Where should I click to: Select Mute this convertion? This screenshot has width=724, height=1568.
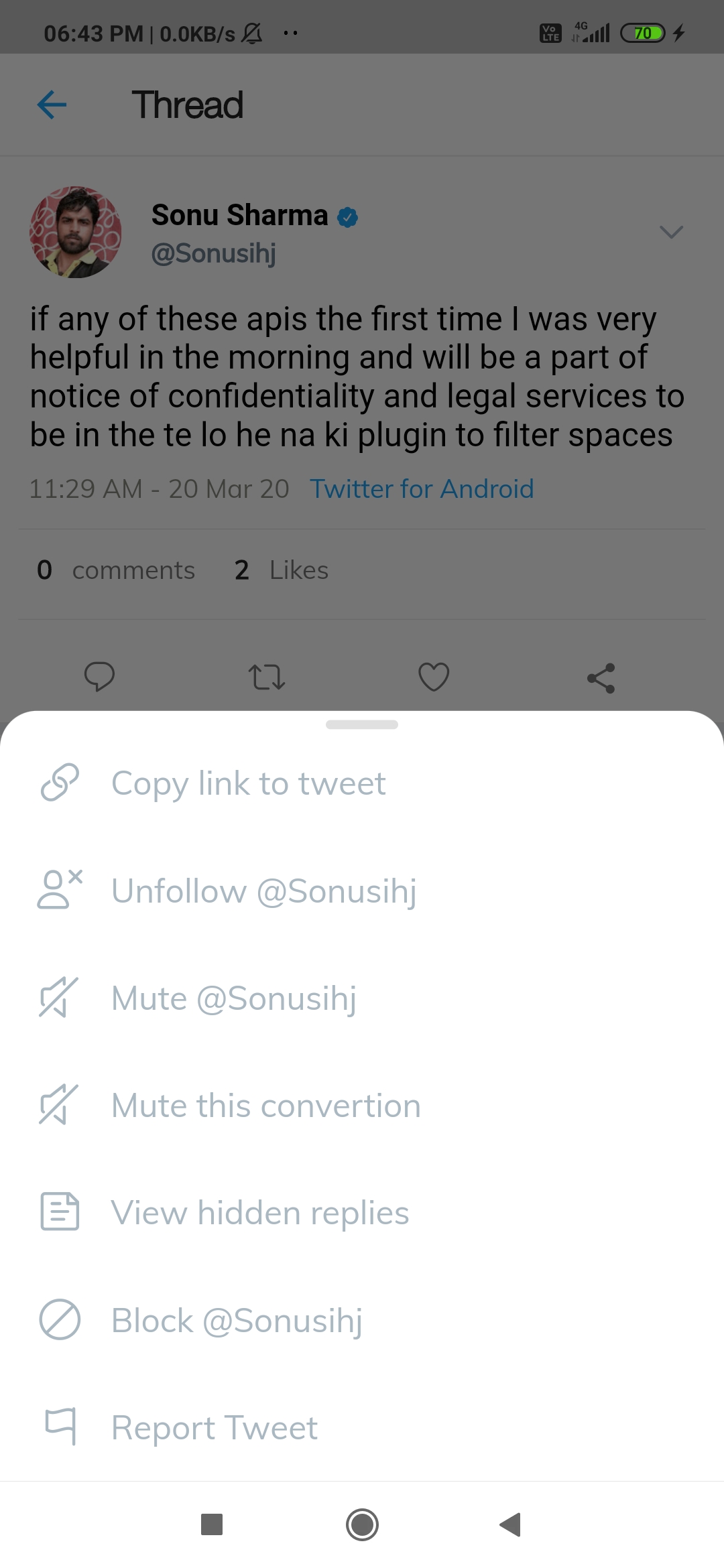(x=362, y=1105)
